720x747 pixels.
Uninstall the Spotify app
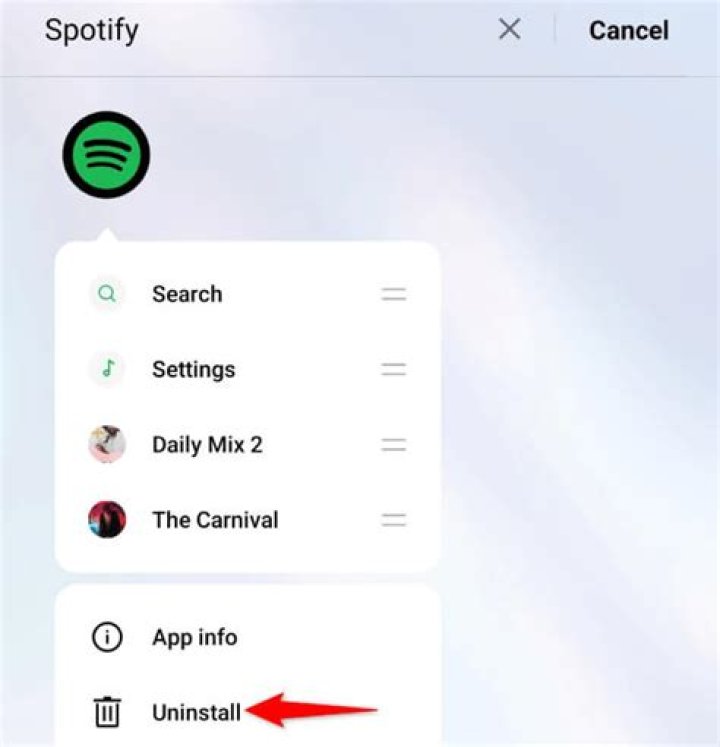tap(196, 713)
